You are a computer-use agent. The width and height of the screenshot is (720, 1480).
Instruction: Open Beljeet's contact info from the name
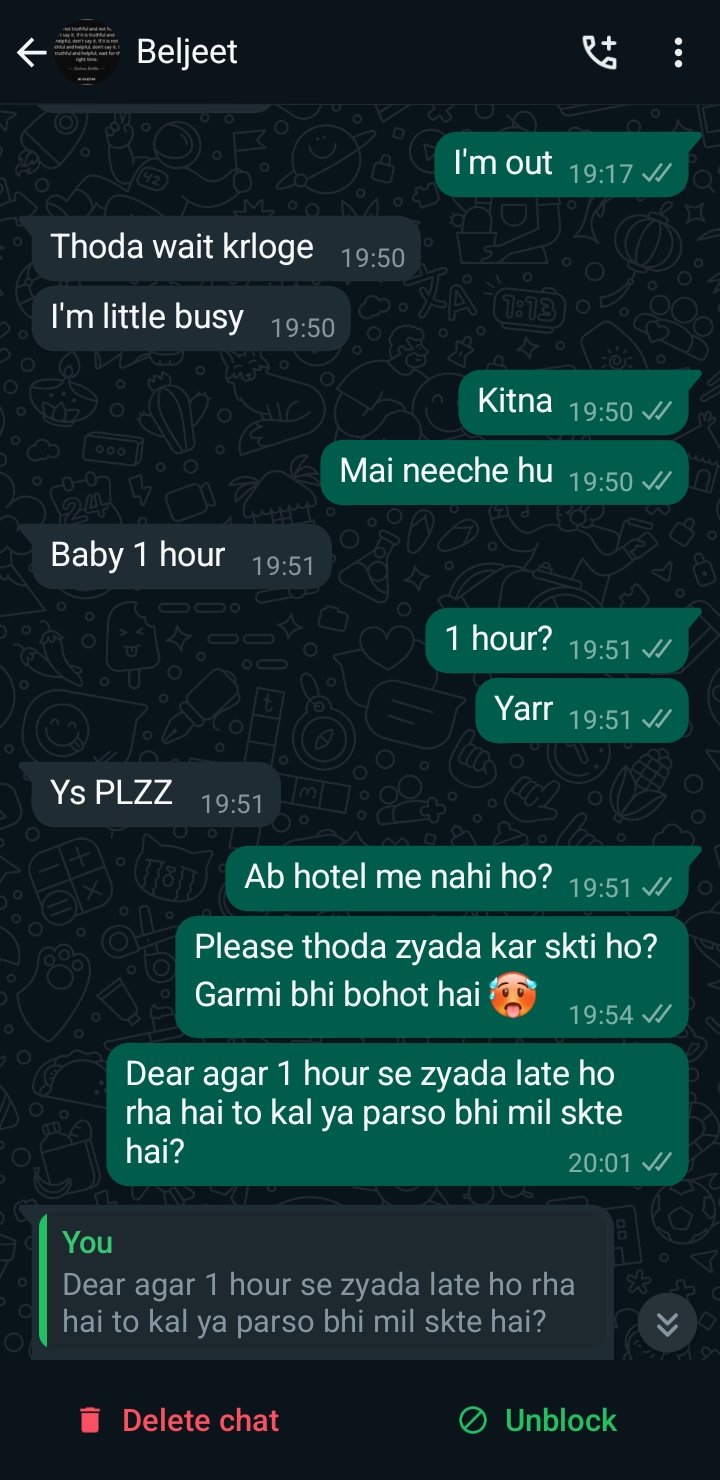[x=187, y=52]
